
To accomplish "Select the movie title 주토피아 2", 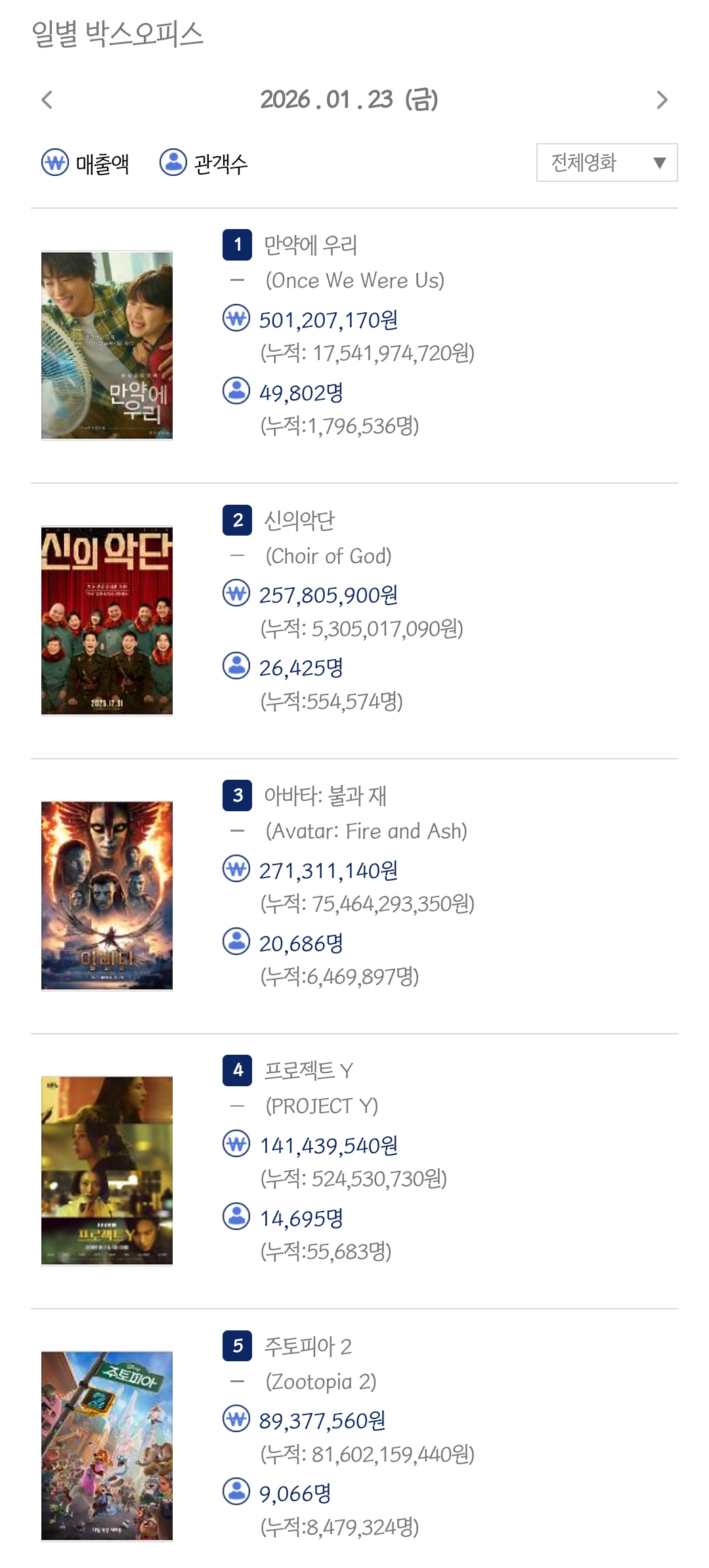I will click(308, 1346).
